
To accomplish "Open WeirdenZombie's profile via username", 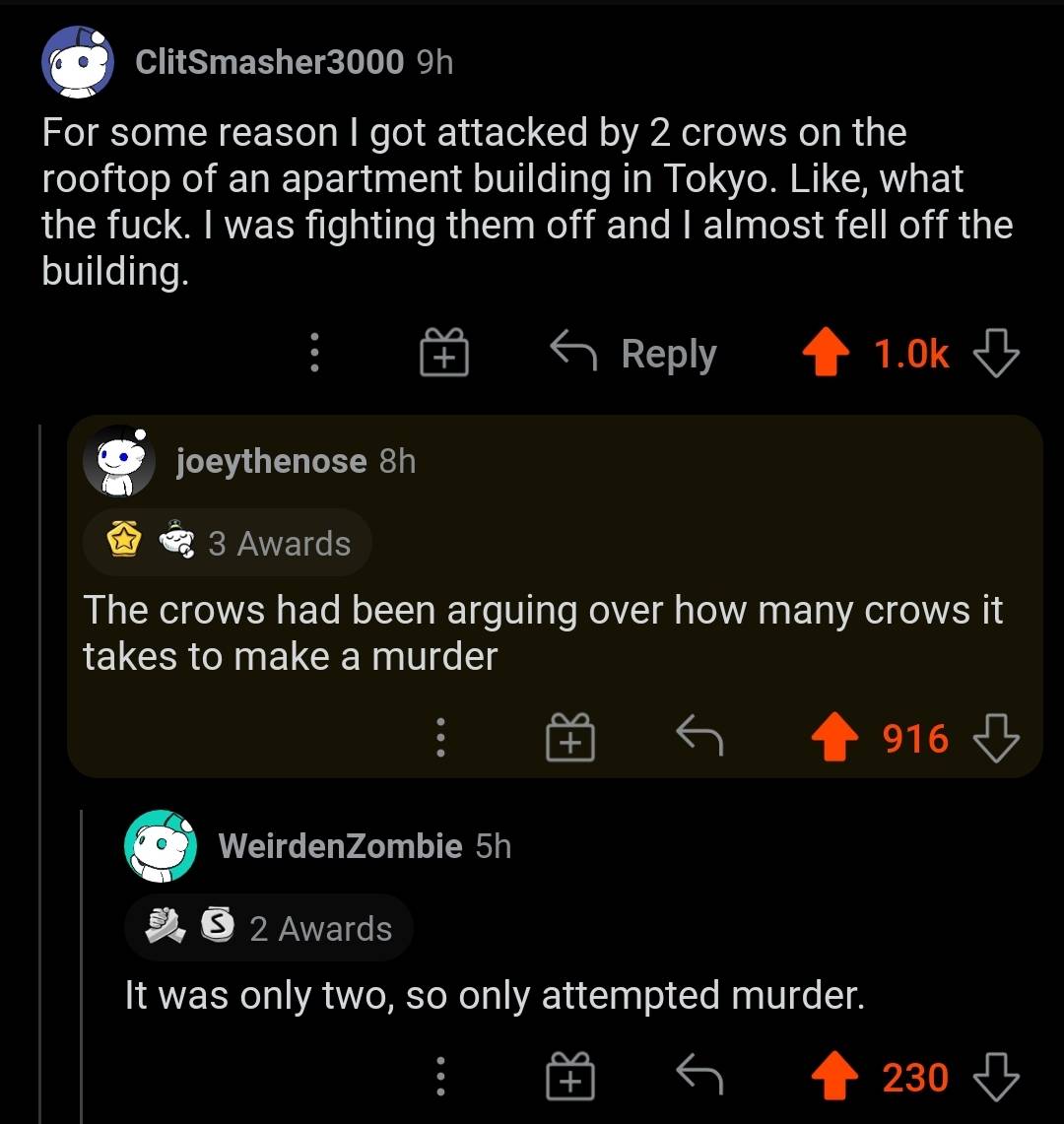I will [338, 844].
